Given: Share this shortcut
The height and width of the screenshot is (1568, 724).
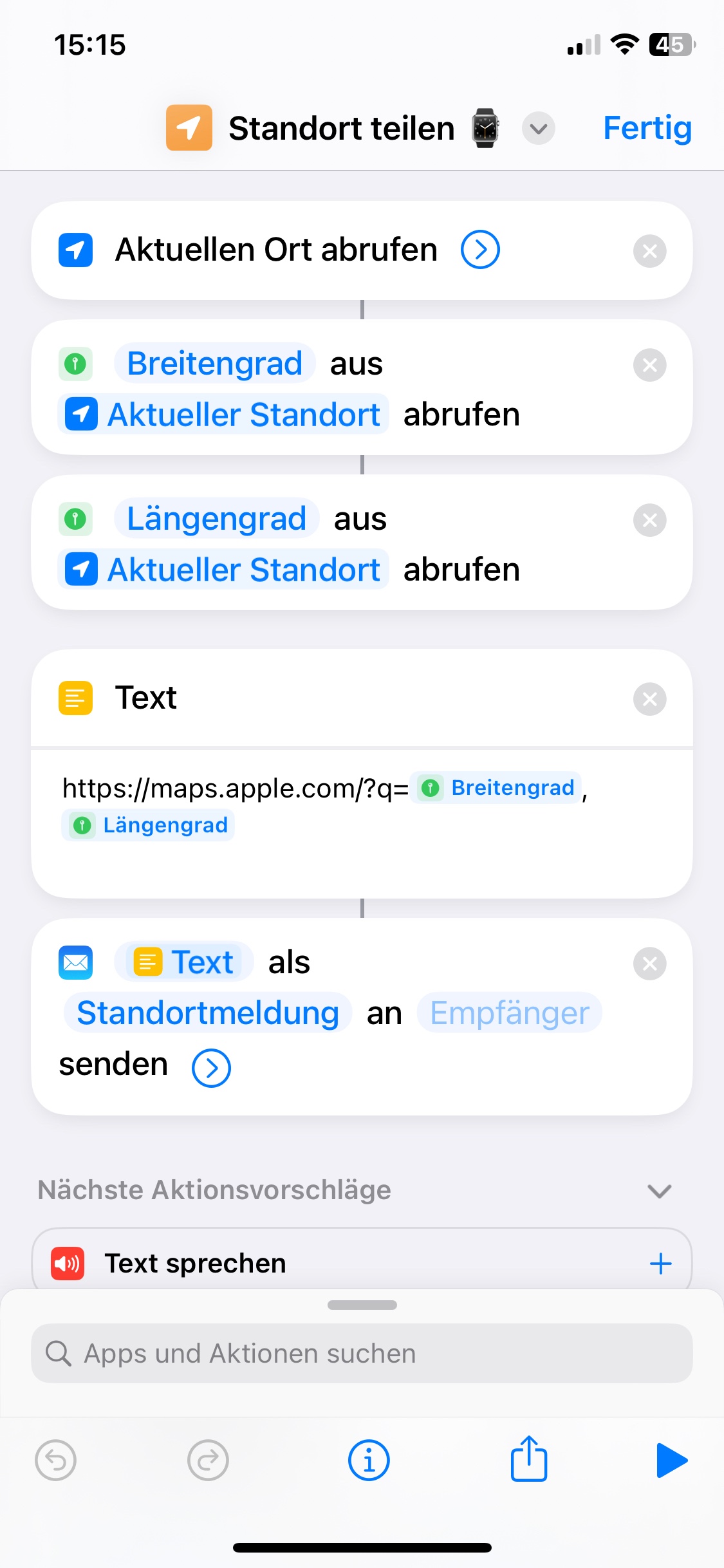Looking at the screenshot, I should coord(529,1459).
